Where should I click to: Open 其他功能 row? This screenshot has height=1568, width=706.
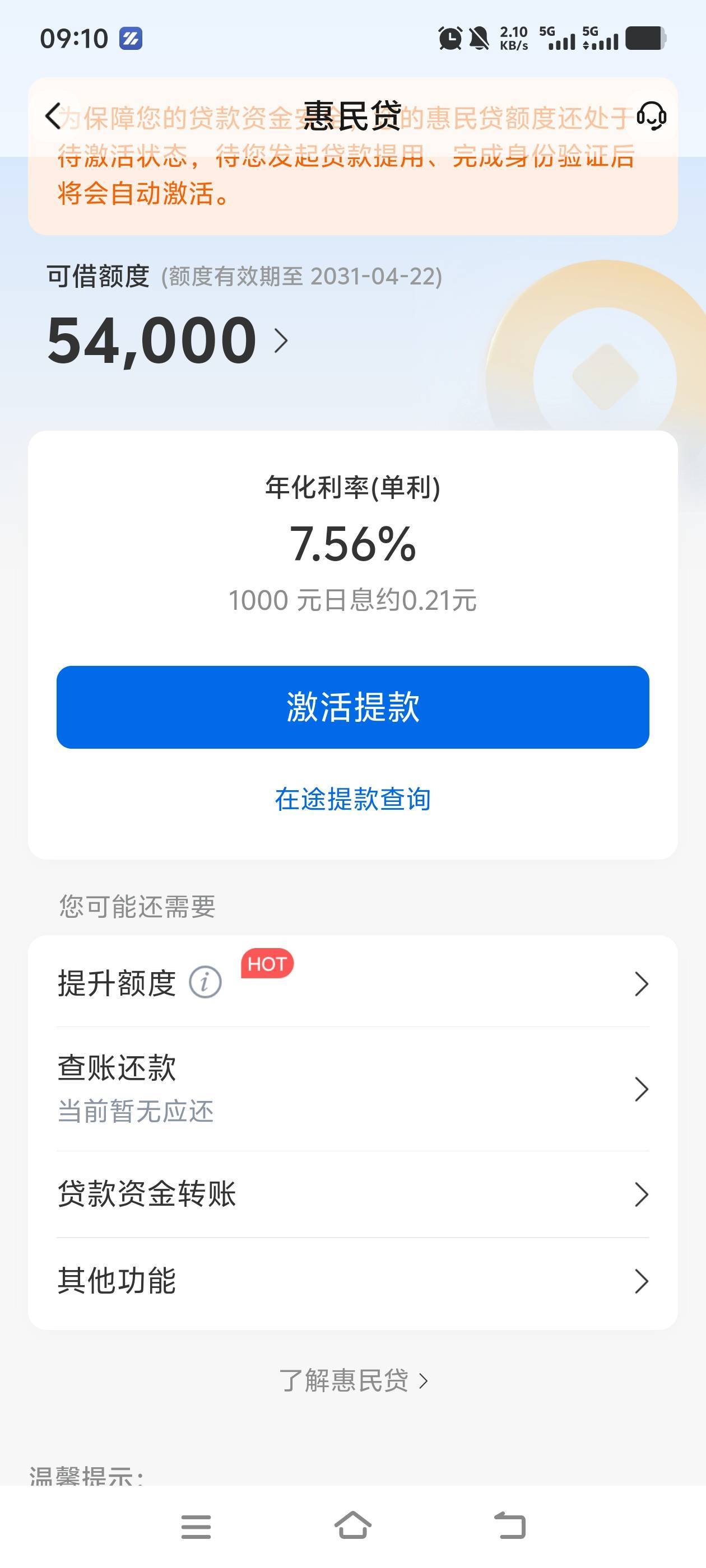click(x=352, y=1281)
